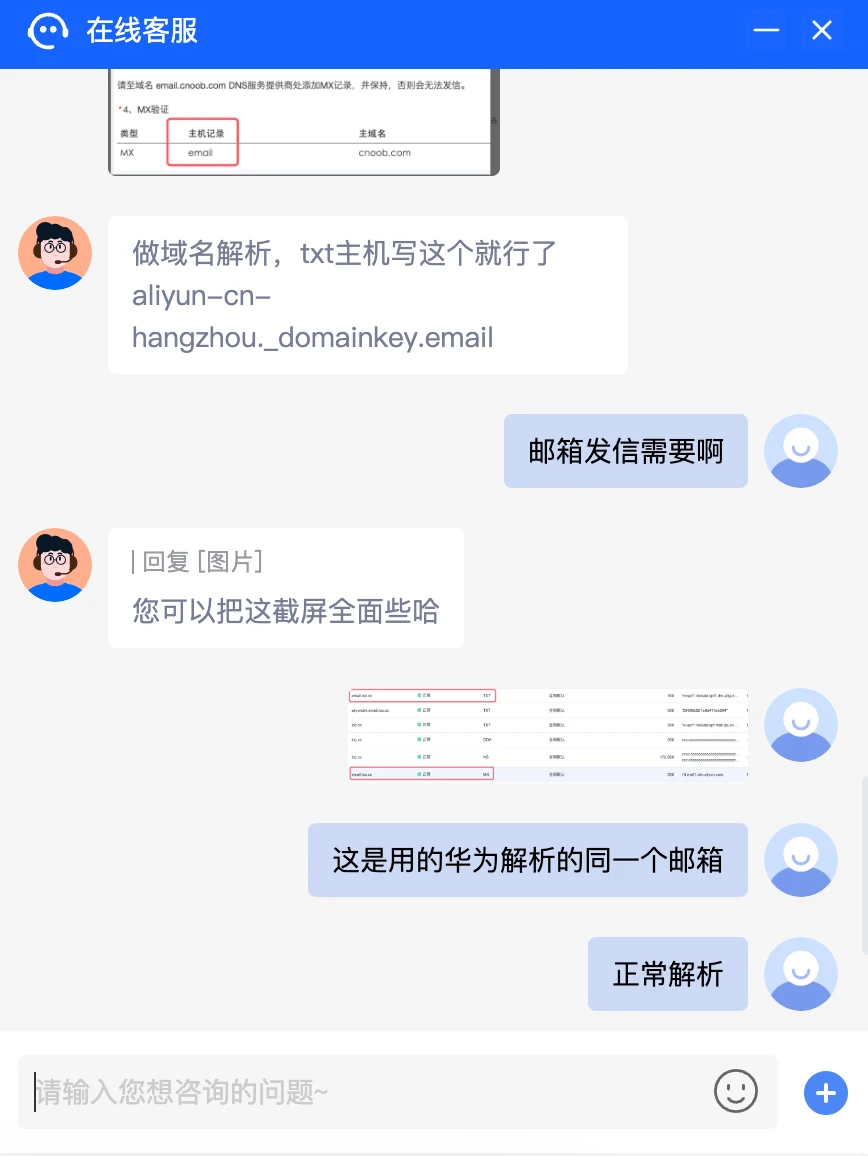Open the MX verification image at top

pyautogui.click(x=303, y=122)
